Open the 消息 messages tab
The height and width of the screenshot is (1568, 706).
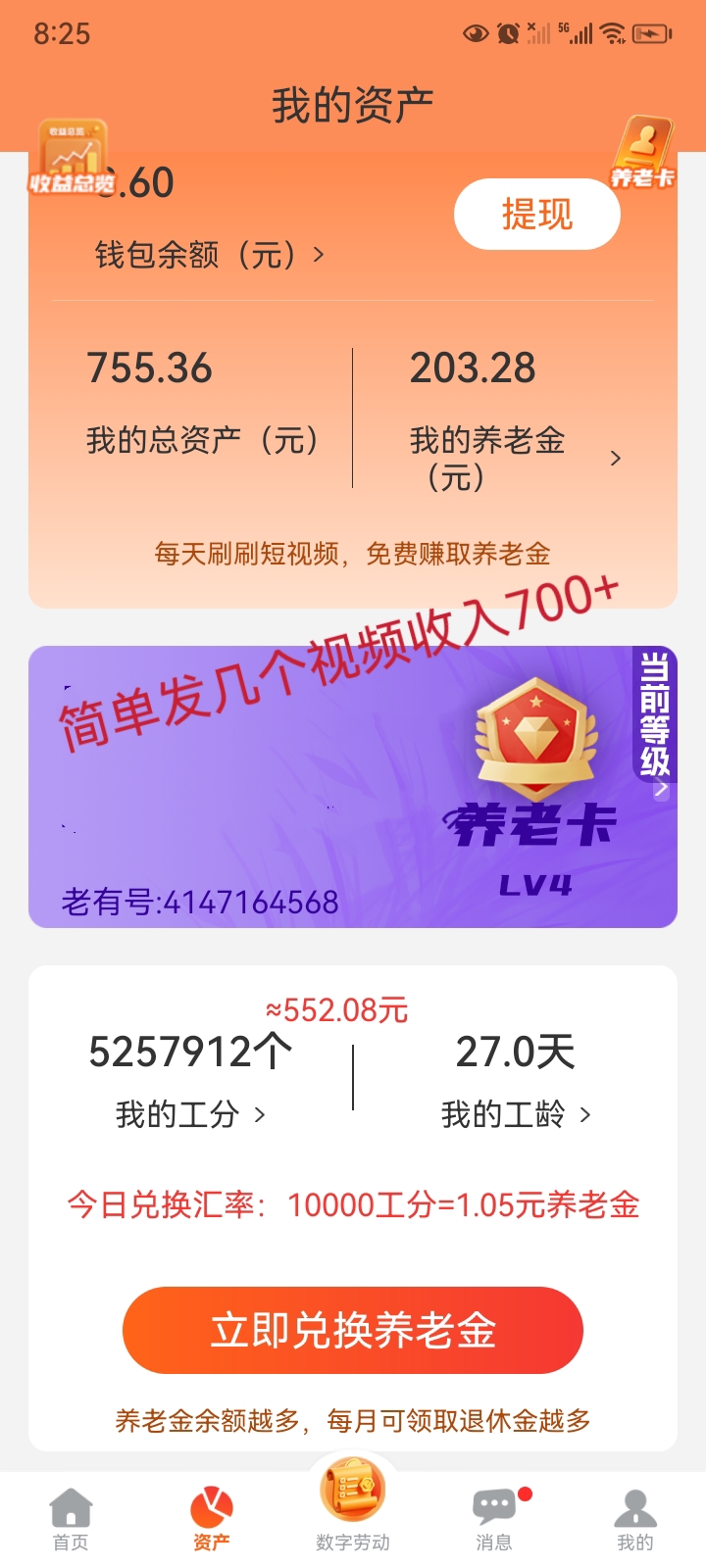pyautogui.click(x=494, y=1520)
